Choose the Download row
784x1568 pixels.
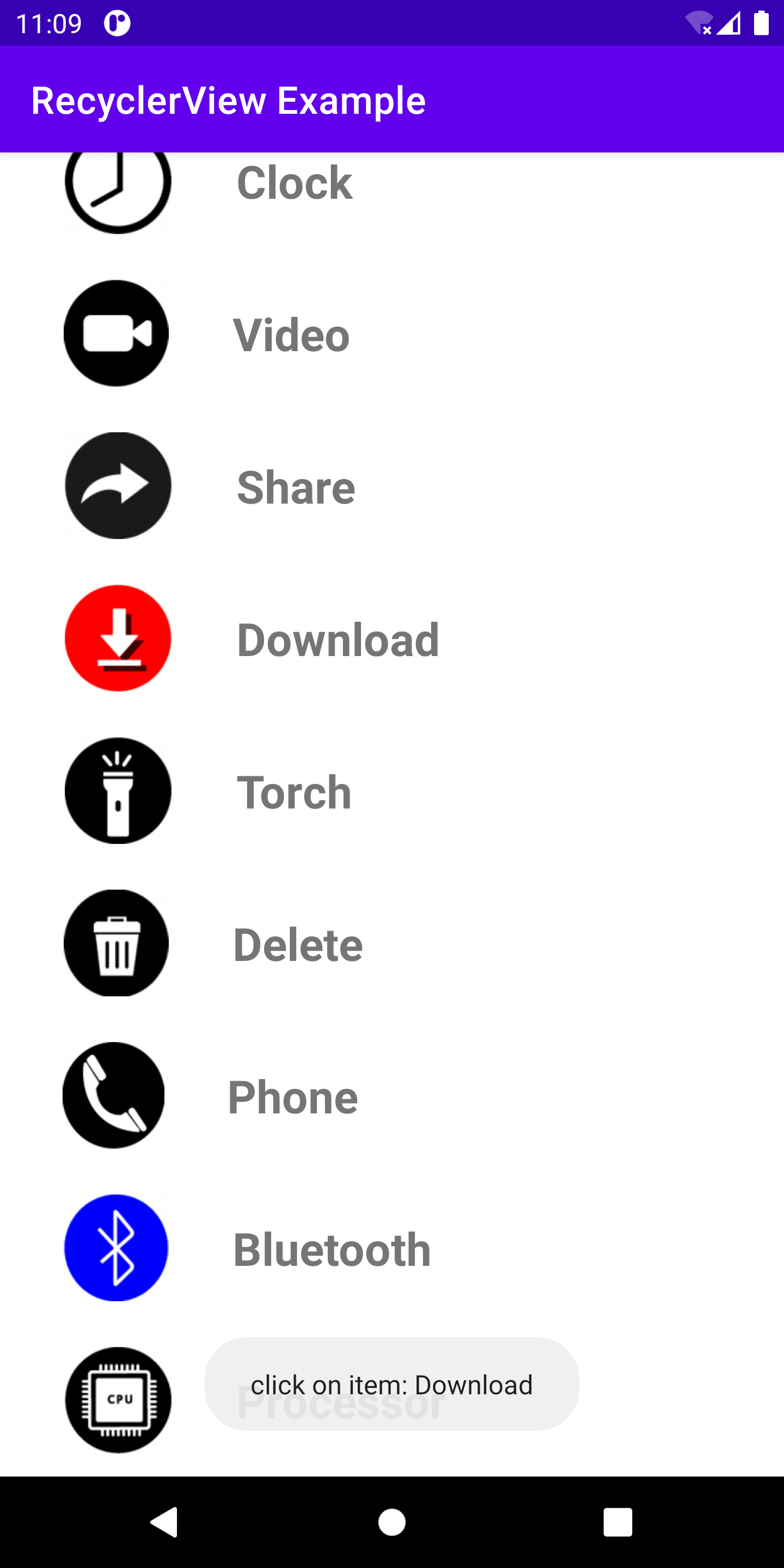(x=392, y=639)
